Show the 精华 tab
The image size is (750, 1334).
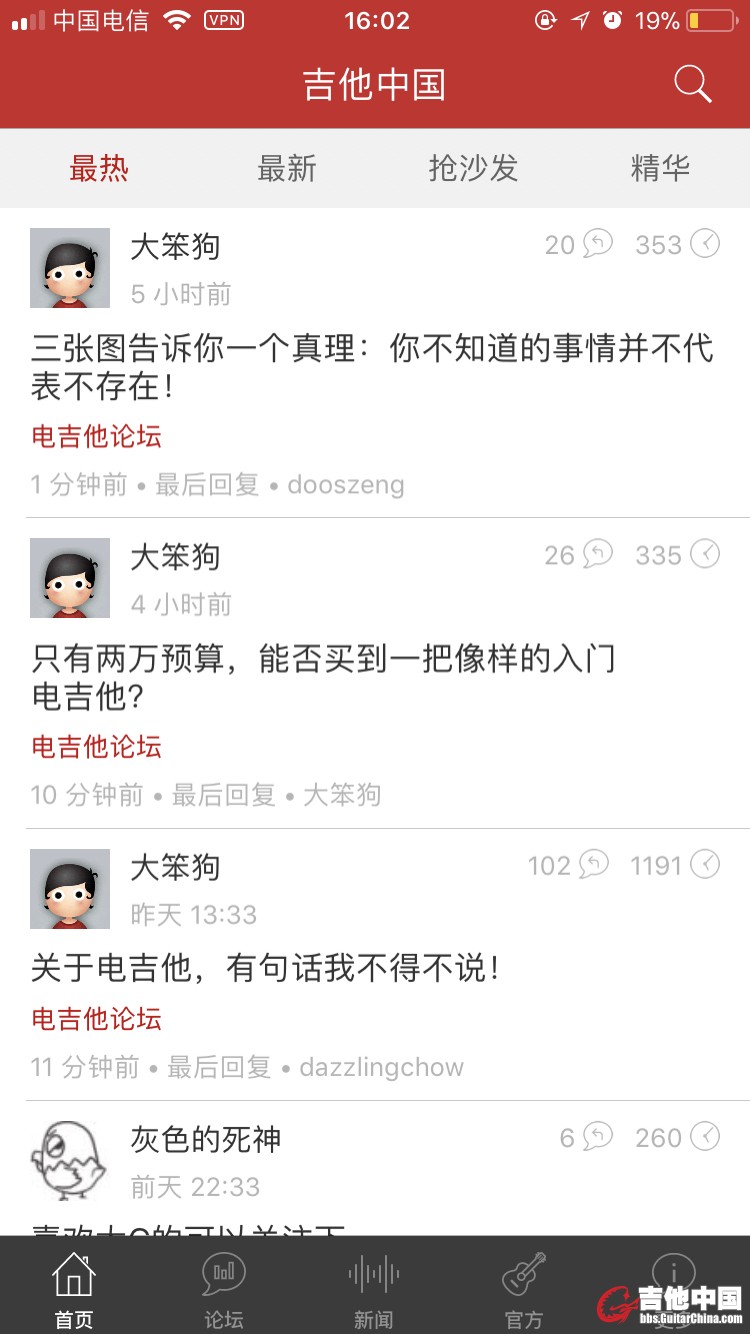(660, 168)
